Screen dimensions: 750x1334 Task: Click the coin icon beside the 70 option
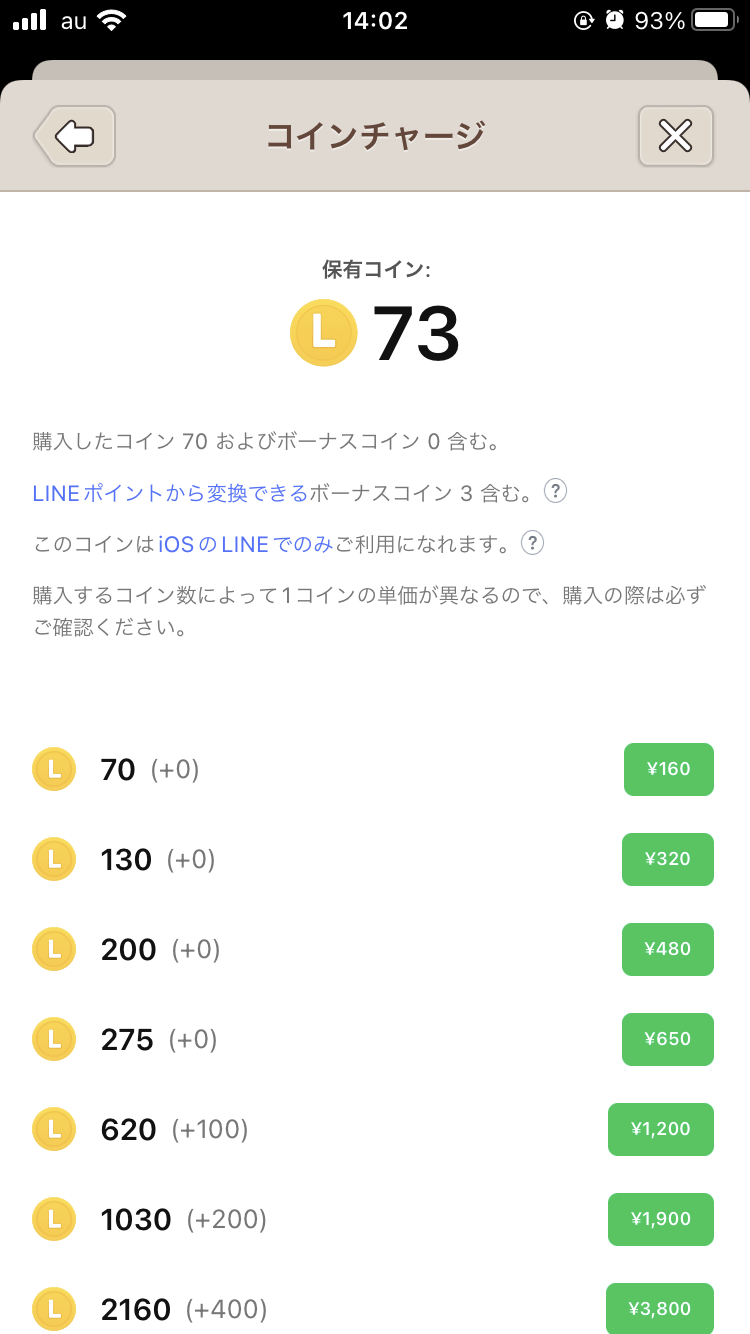click(x=54, y=769)
